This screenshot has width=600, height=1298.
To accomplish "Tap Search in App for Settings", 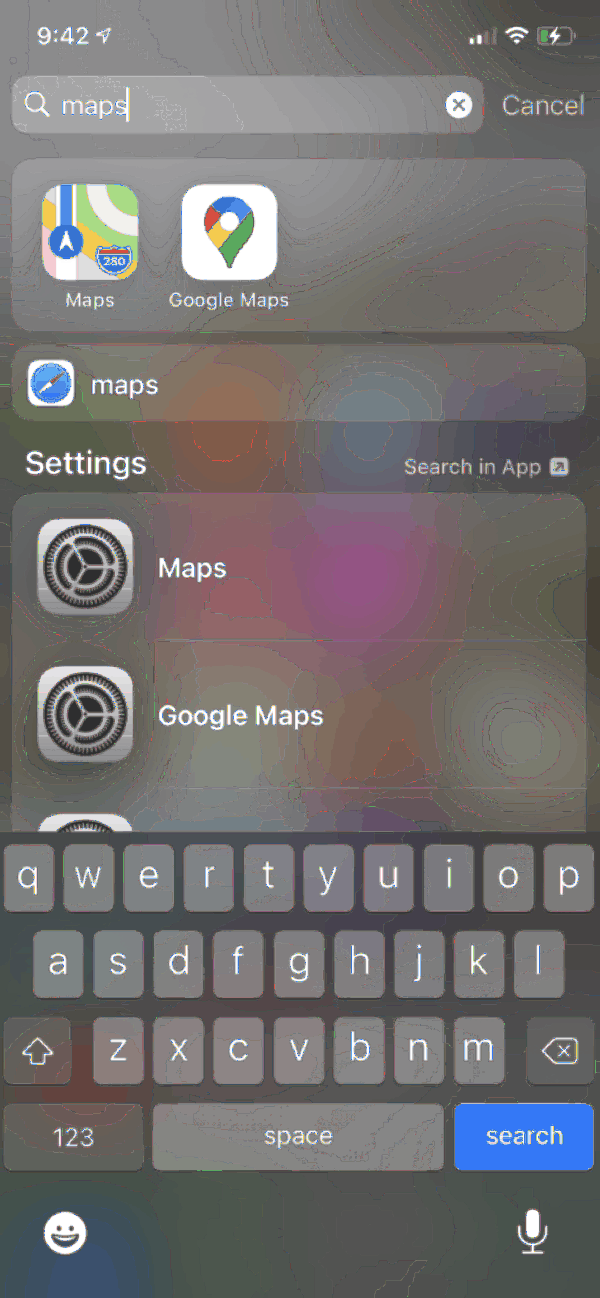I will (486, 467).
